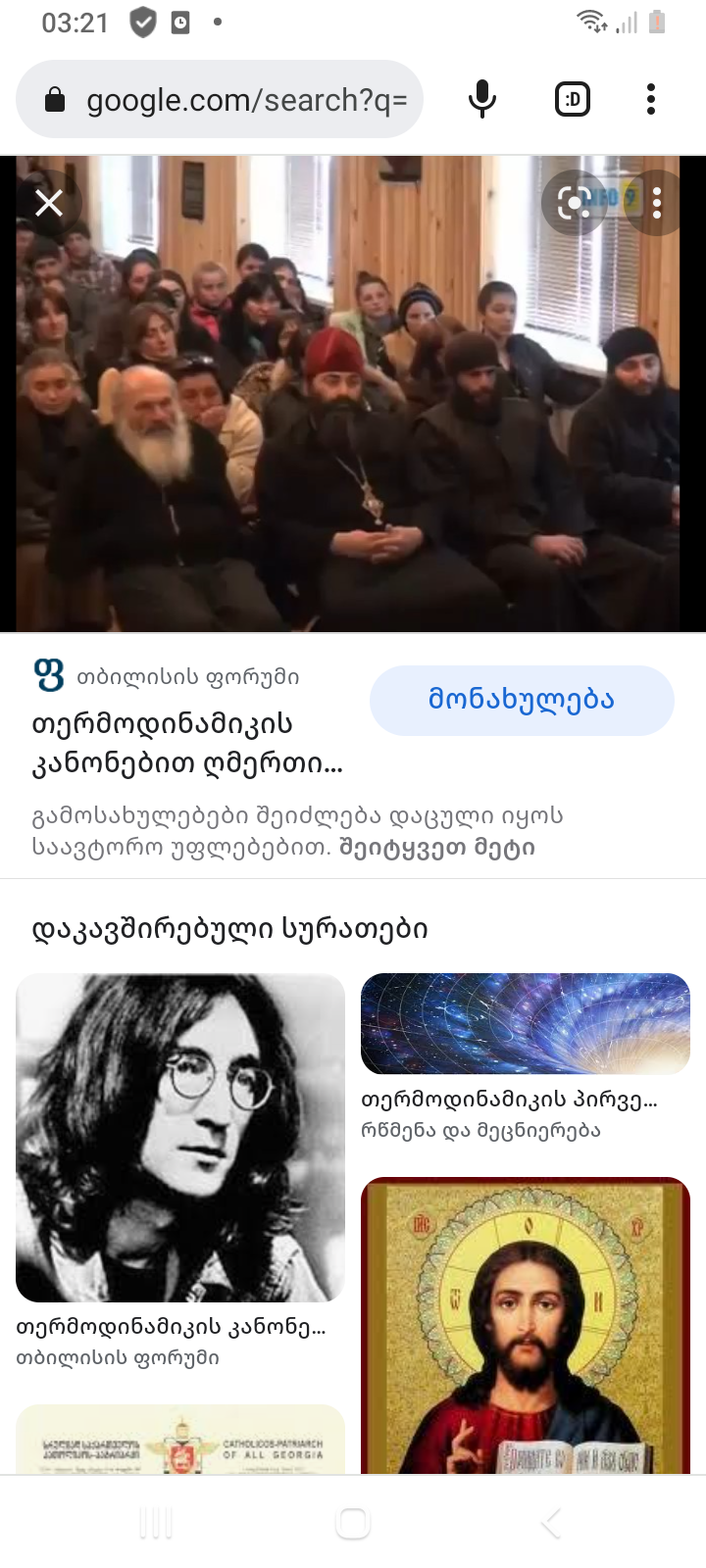Start voice search with the microphone

click(481, 99)
